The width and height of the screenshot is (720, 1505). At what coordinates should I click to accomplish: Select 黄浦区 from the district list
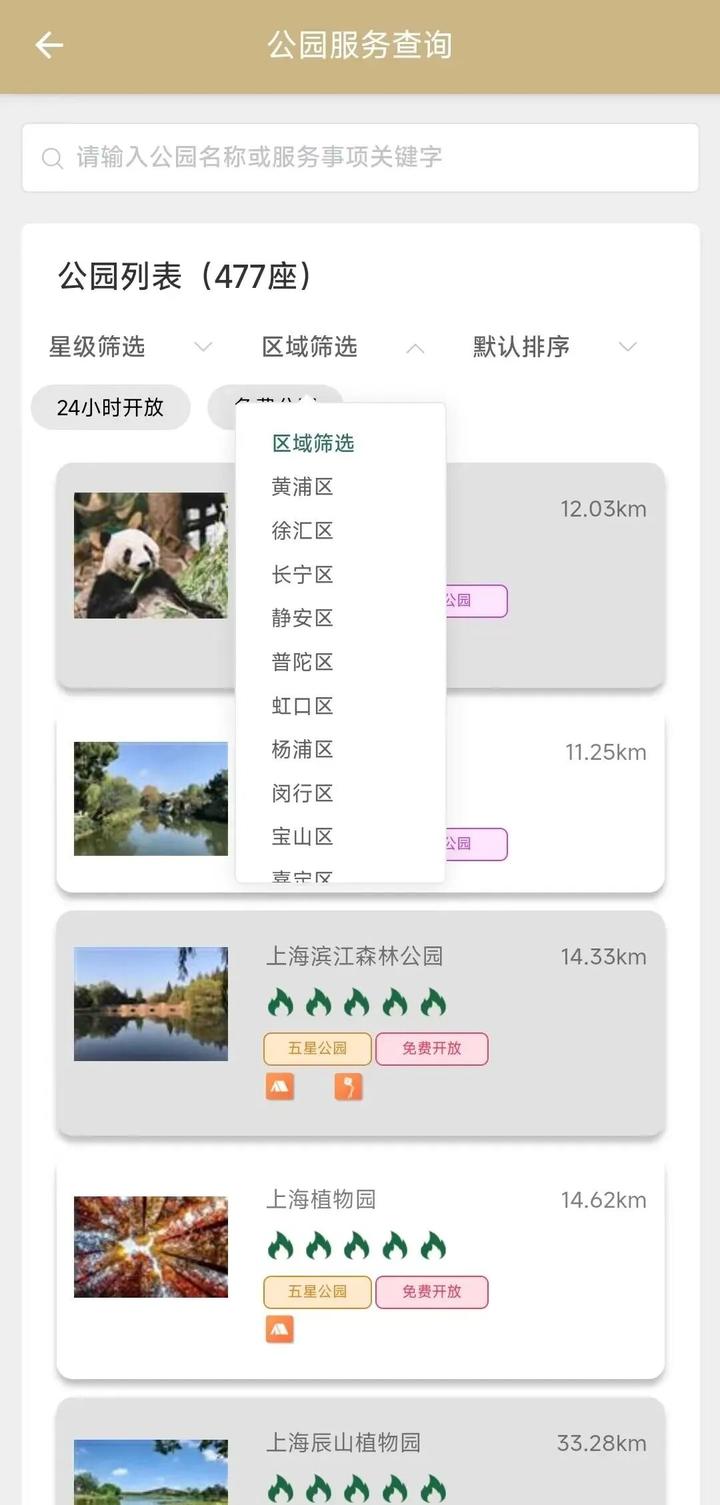tap(302, 487)
